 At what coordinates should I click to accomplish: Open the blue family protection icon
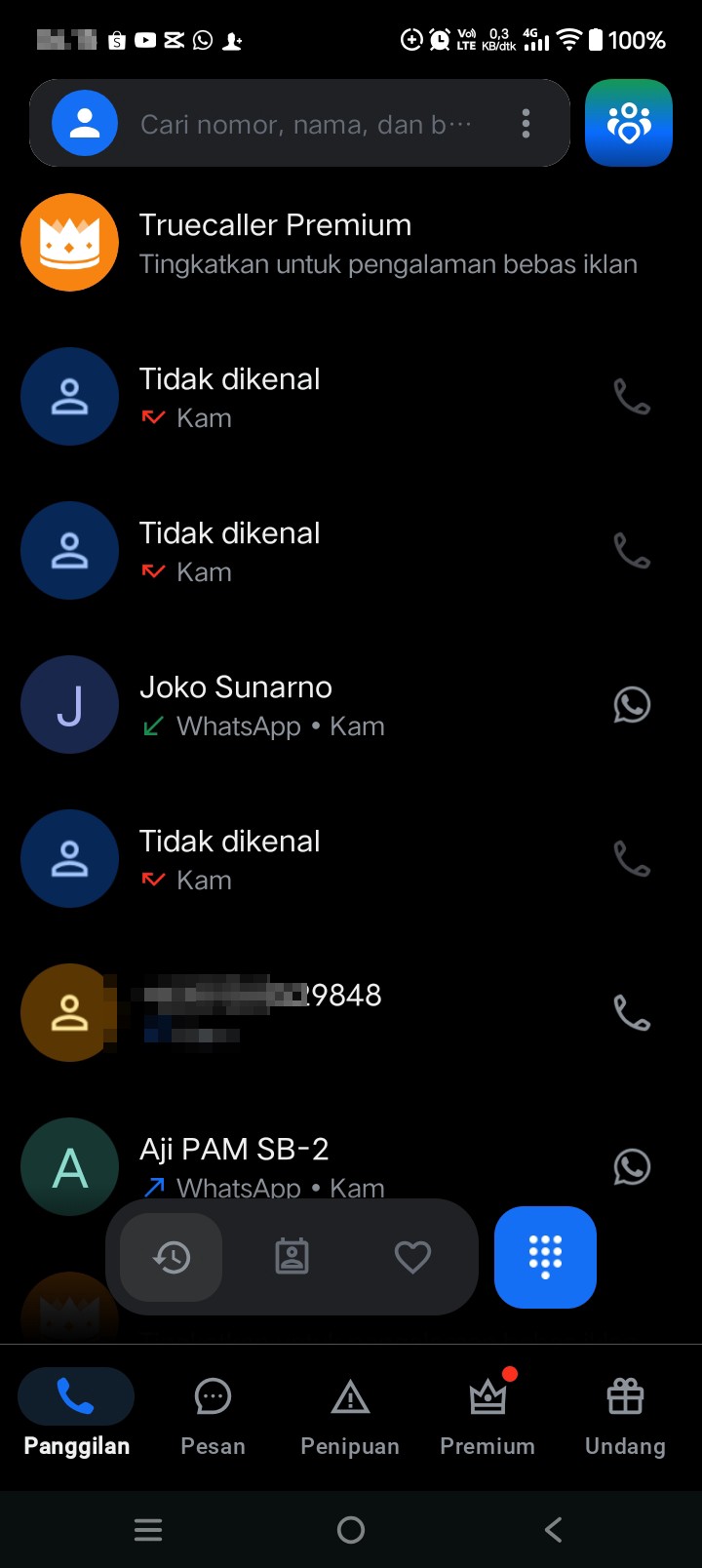[629, 123]
